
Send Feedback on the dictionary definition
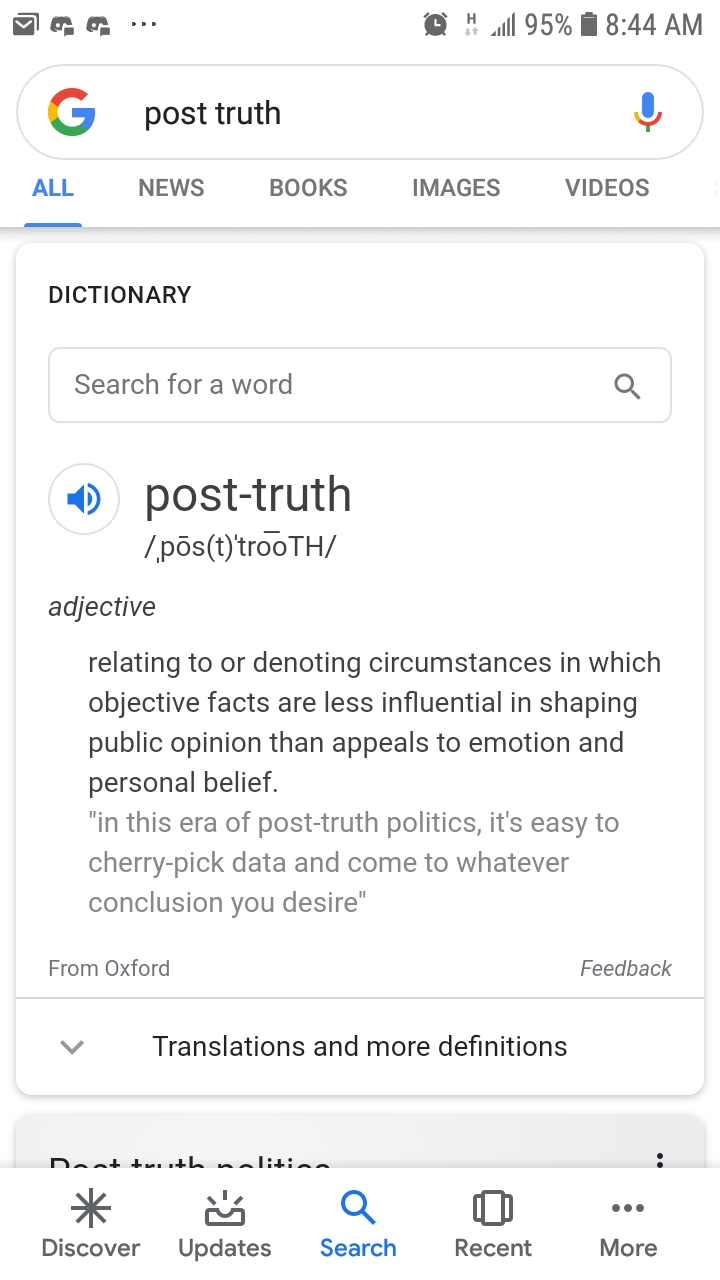[x=625, y=968]
